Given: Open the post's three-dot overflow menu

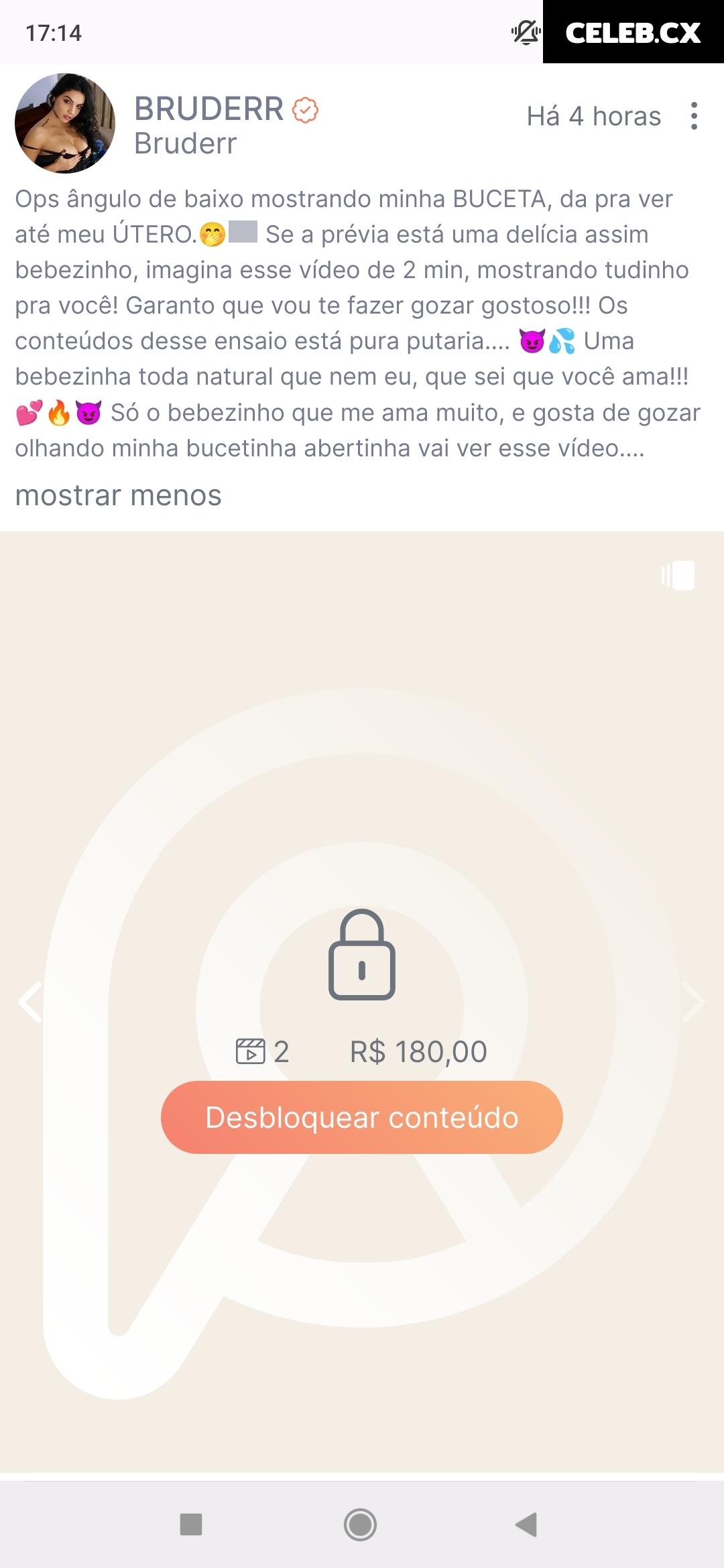Looking at the screenshot, I should (x=694, y=116).
